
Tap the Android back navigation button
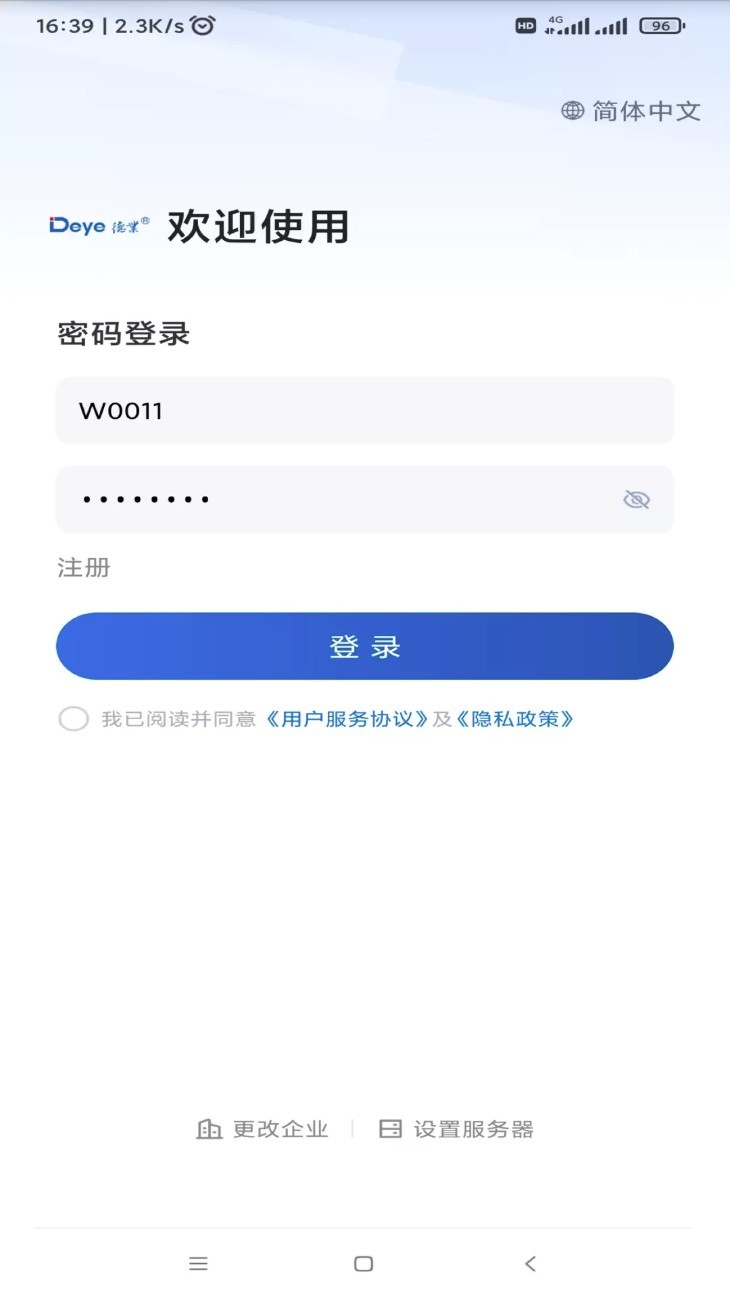click(529, 1263)
